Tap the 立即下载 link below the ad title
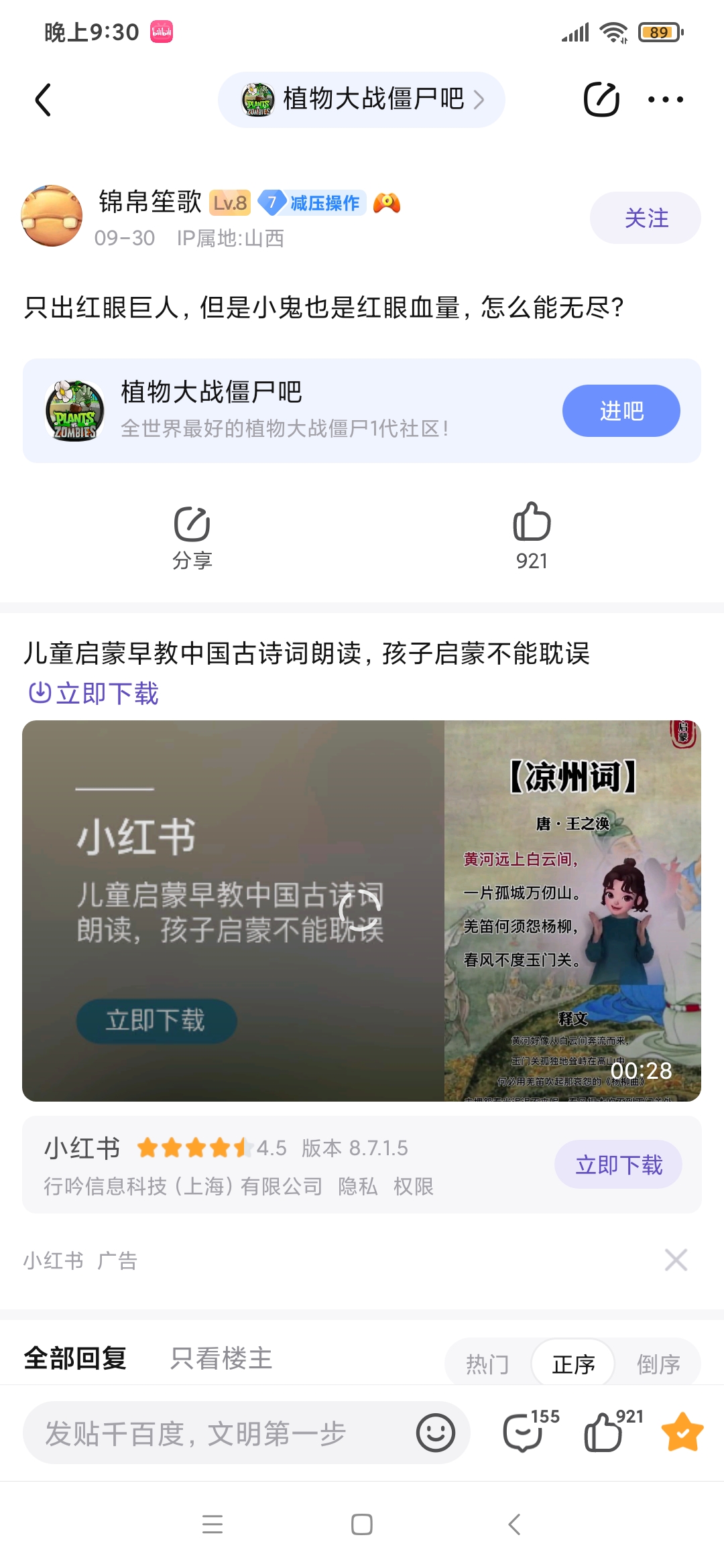The image size is (724, 1568). [x=94, y=694]
